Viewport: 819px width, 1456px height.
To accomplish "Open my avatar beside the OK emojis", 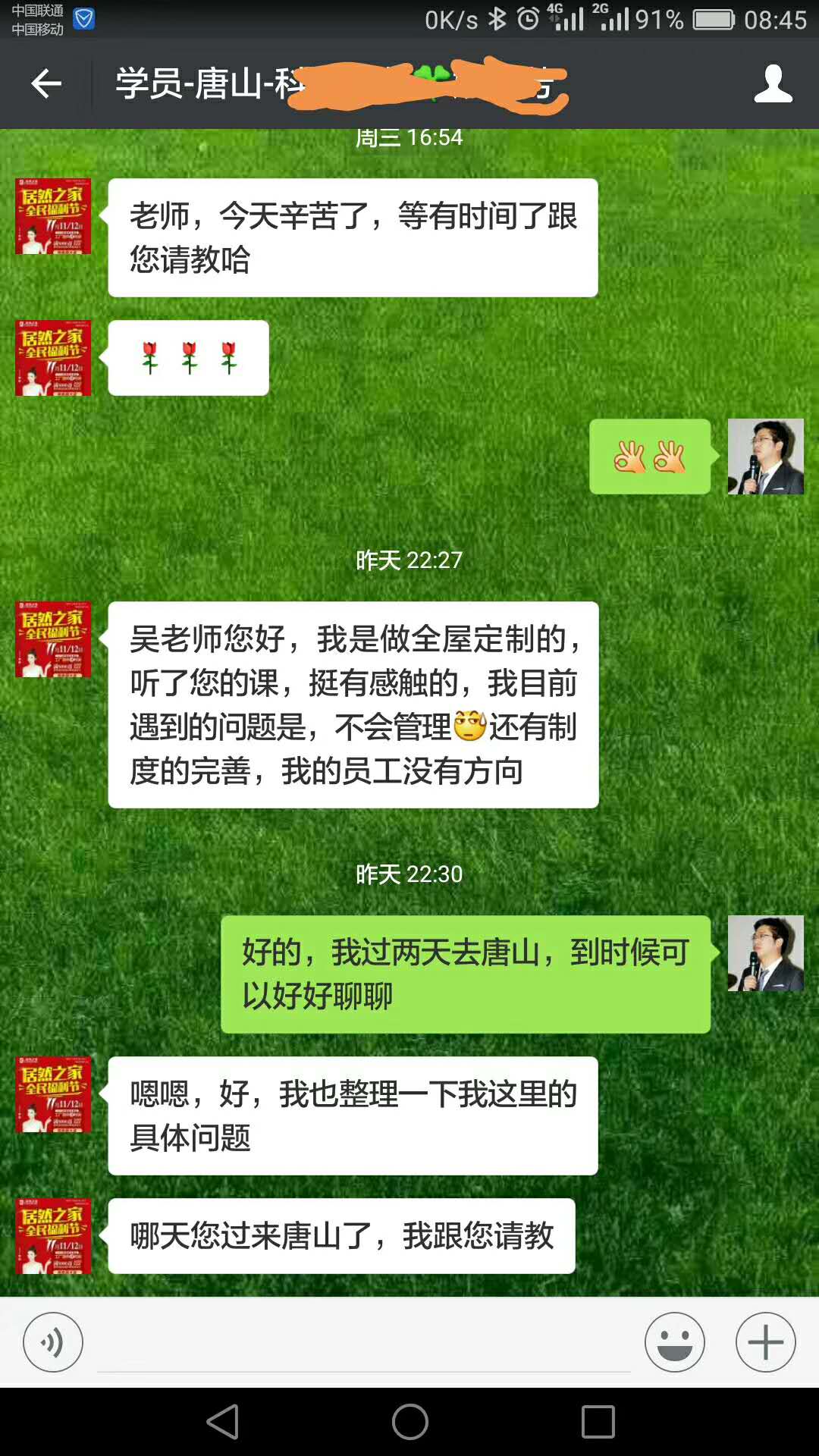I will coord(765,457).
